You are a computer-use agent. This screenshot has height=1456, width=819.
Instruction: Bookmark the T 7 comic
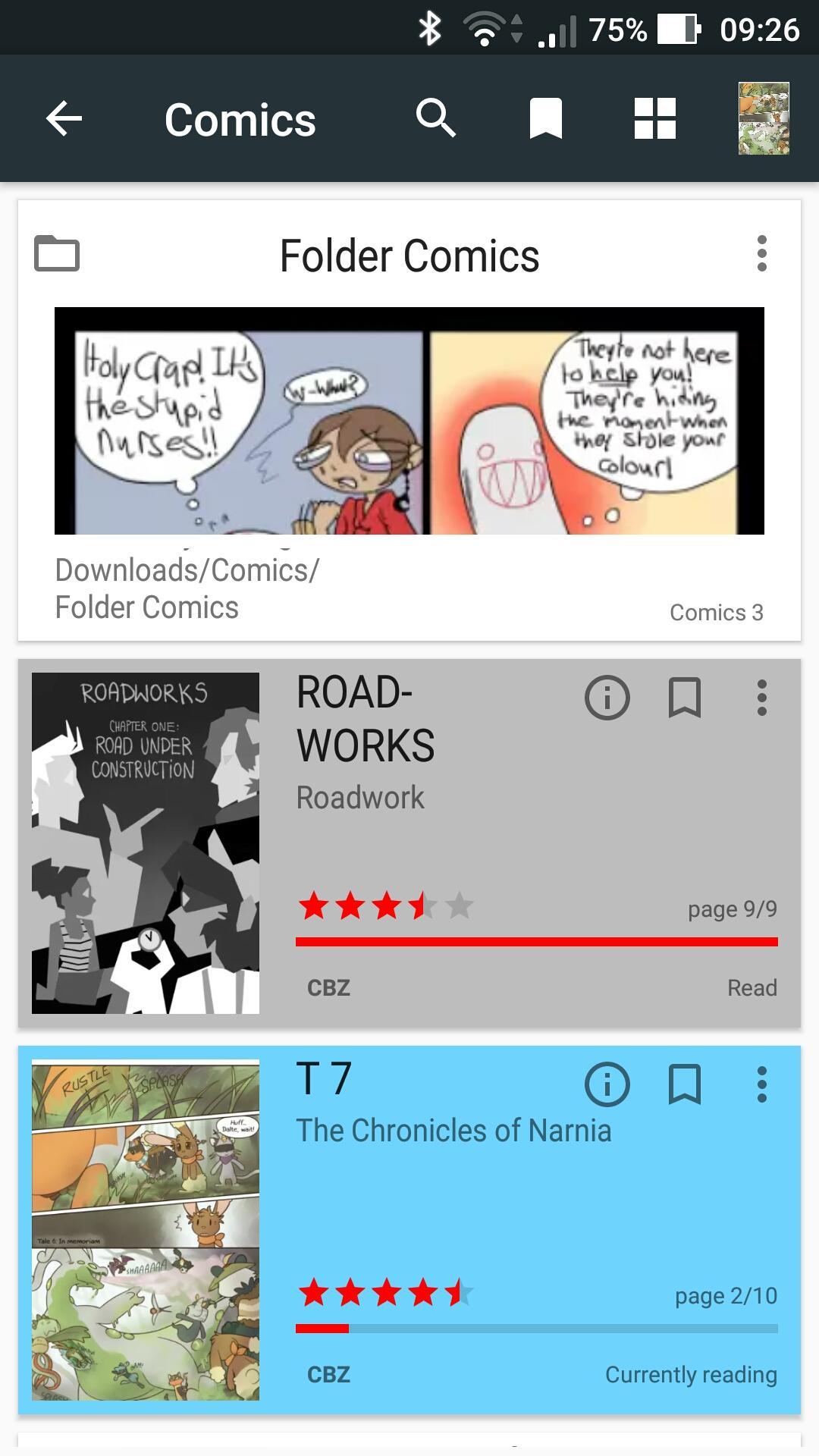[x=684, y=1084]
